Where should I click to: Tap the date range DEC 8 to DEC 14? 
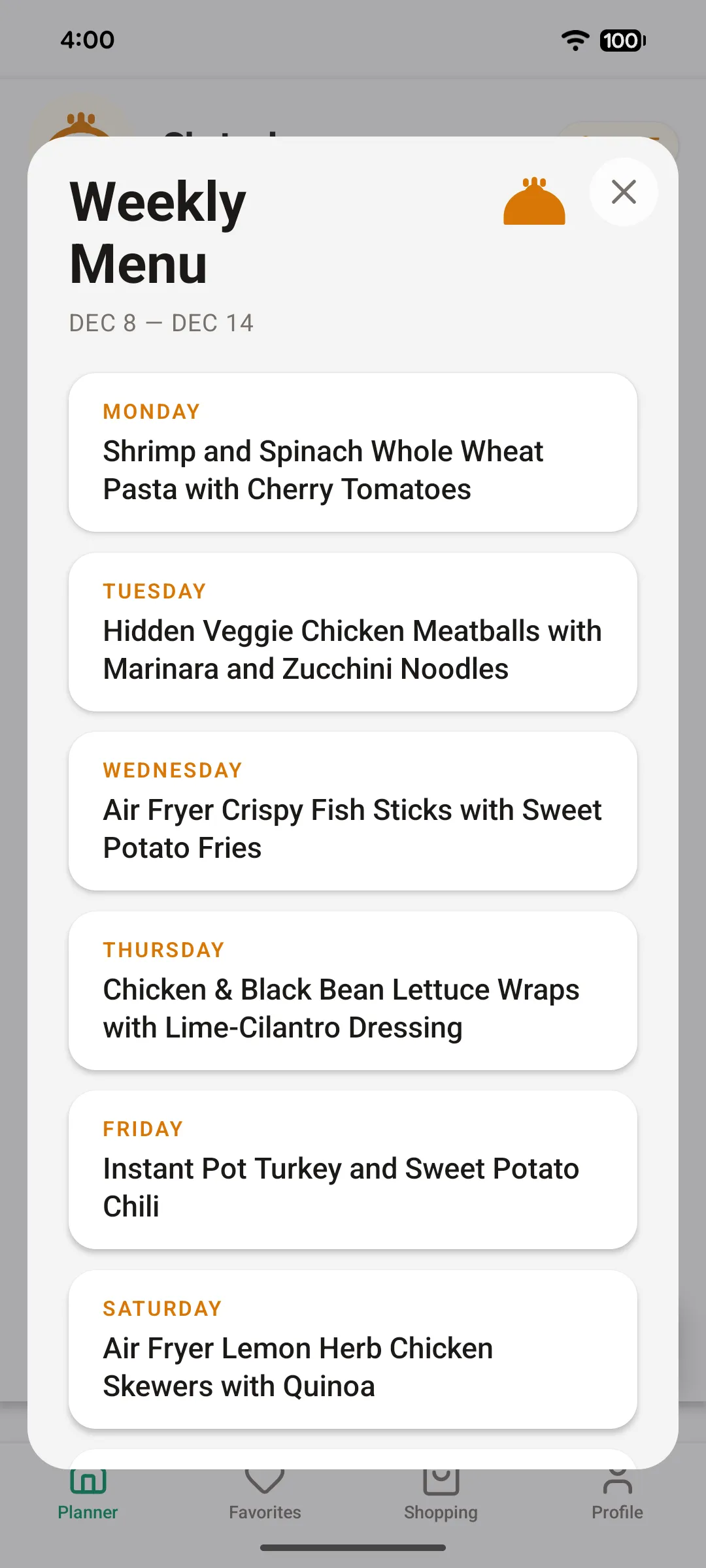(x=161, y=323)
